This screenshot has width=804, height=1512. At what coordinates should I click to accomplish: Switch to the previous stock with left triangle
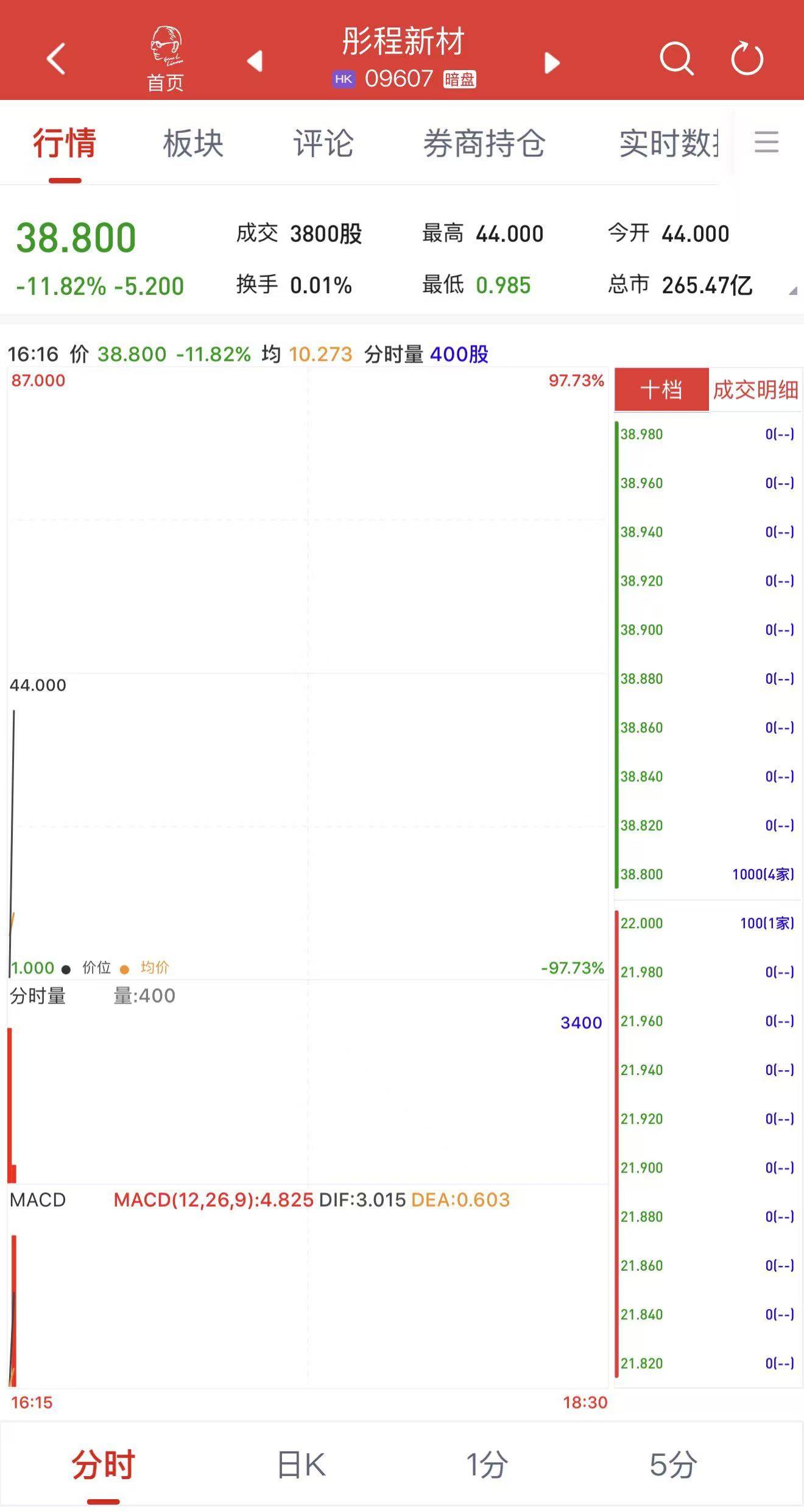(x=255, y=61)
